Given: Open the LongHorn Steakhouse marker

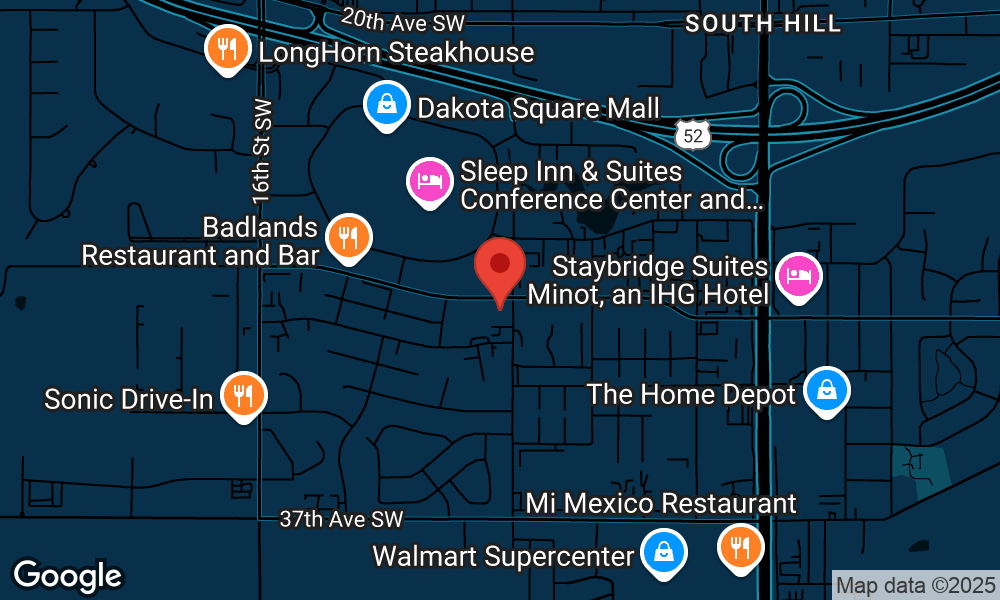Looking at the screenshot, I should (x=227, y=48).
